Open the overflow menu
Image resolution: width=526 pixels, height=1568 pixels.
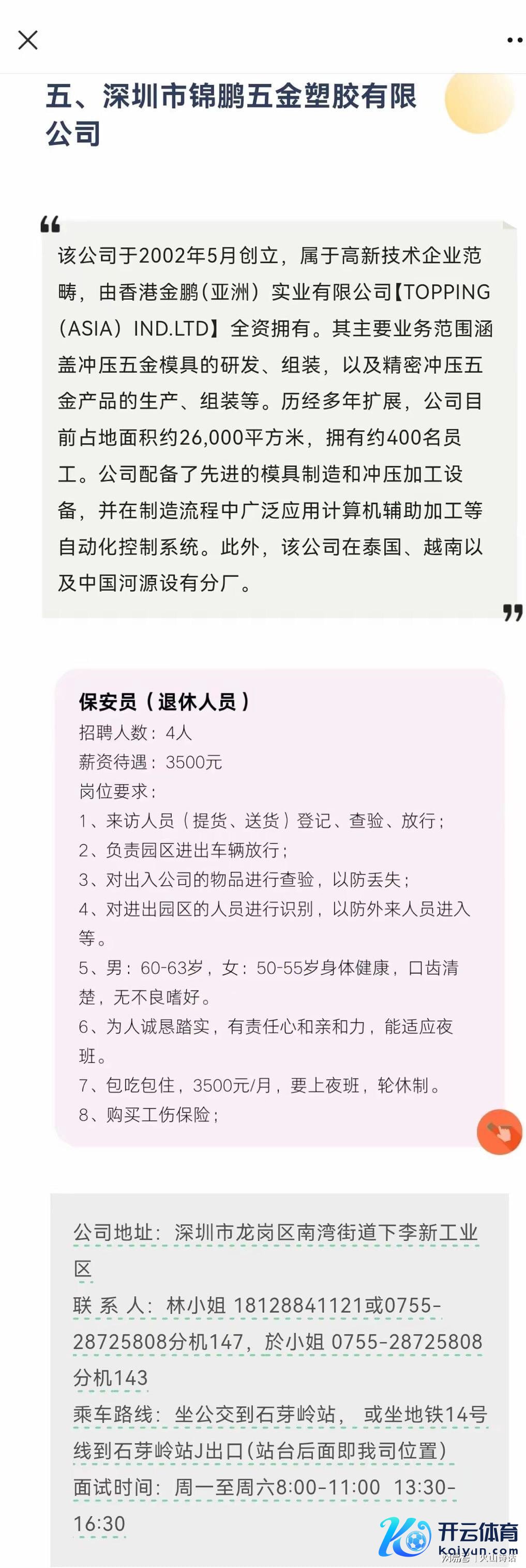coord(515,40)
